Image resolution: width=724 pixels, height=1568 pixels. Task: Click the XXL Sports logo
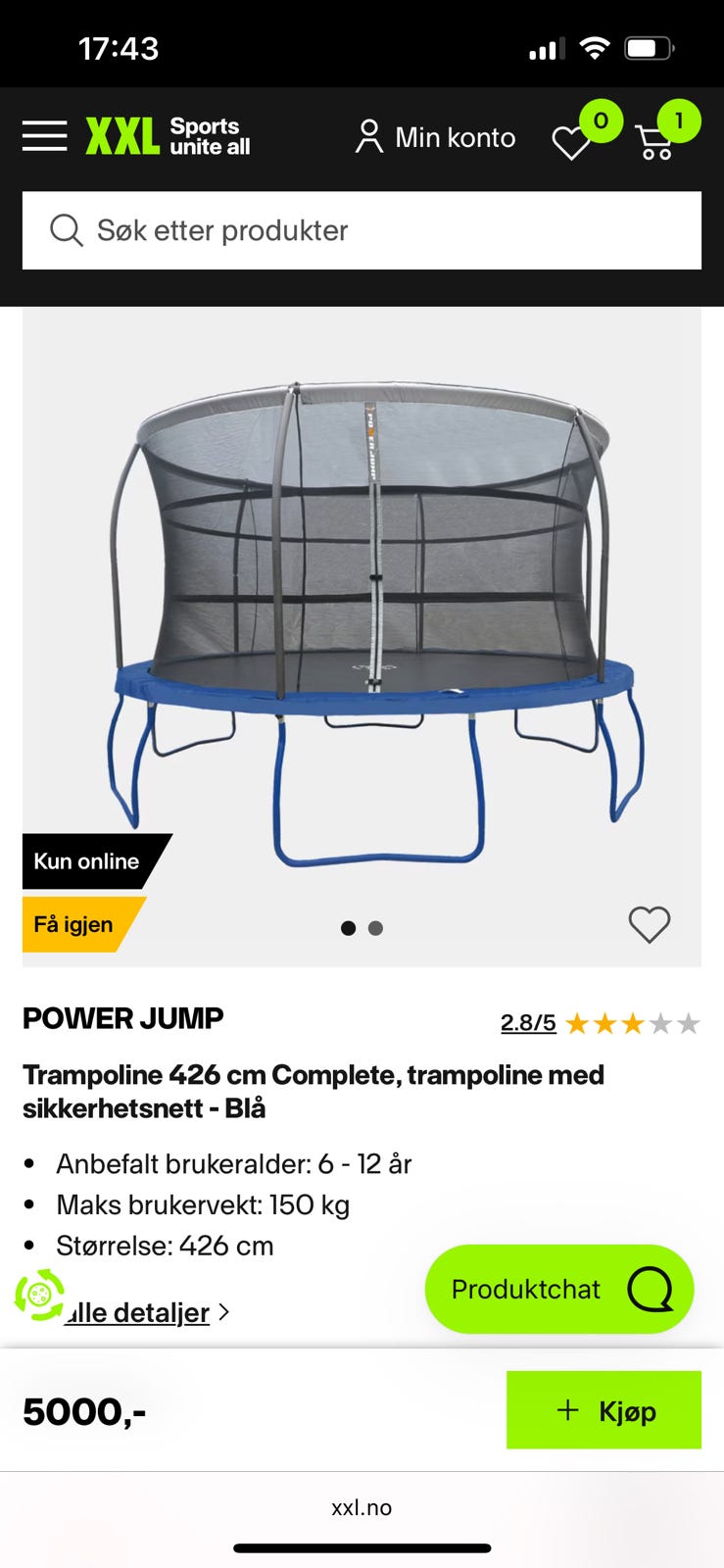click(169, 135)
